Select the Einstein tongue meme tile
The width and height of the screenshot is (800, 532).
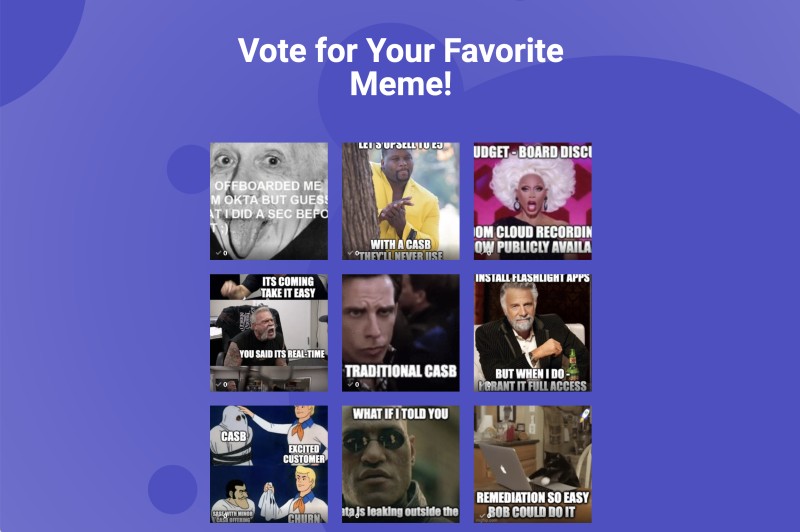pyautogui.click(x=269, y=201)
